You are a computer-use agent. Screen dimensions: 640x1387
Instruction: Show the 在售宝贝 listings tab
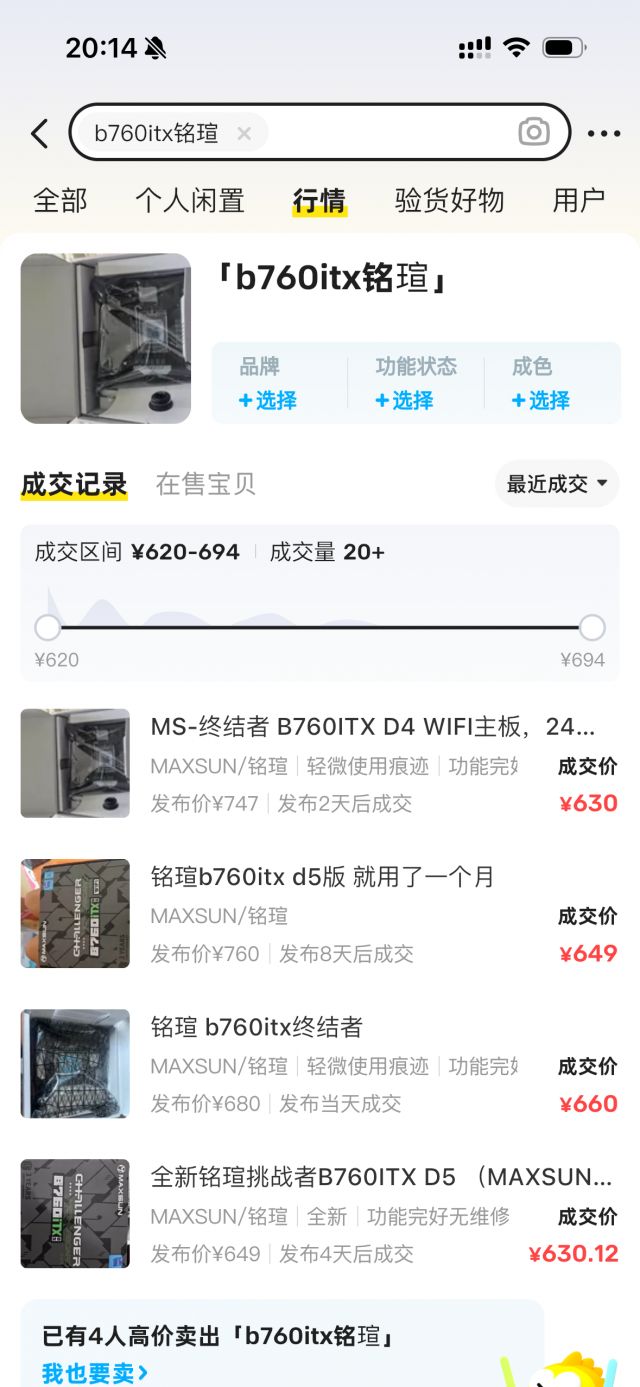[x=206, y=484]
